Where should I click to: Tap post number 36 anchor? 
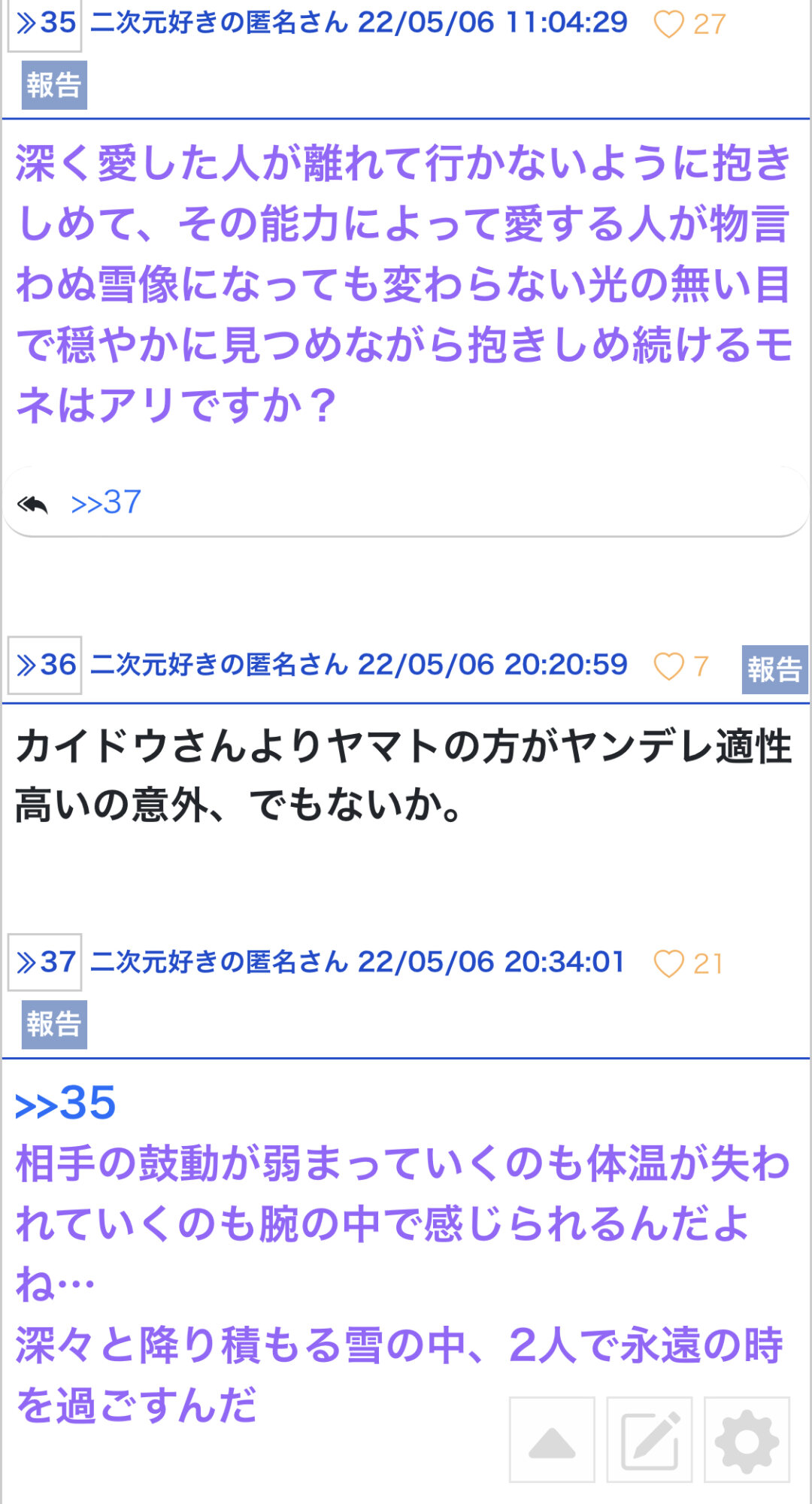tap(45, 665)
